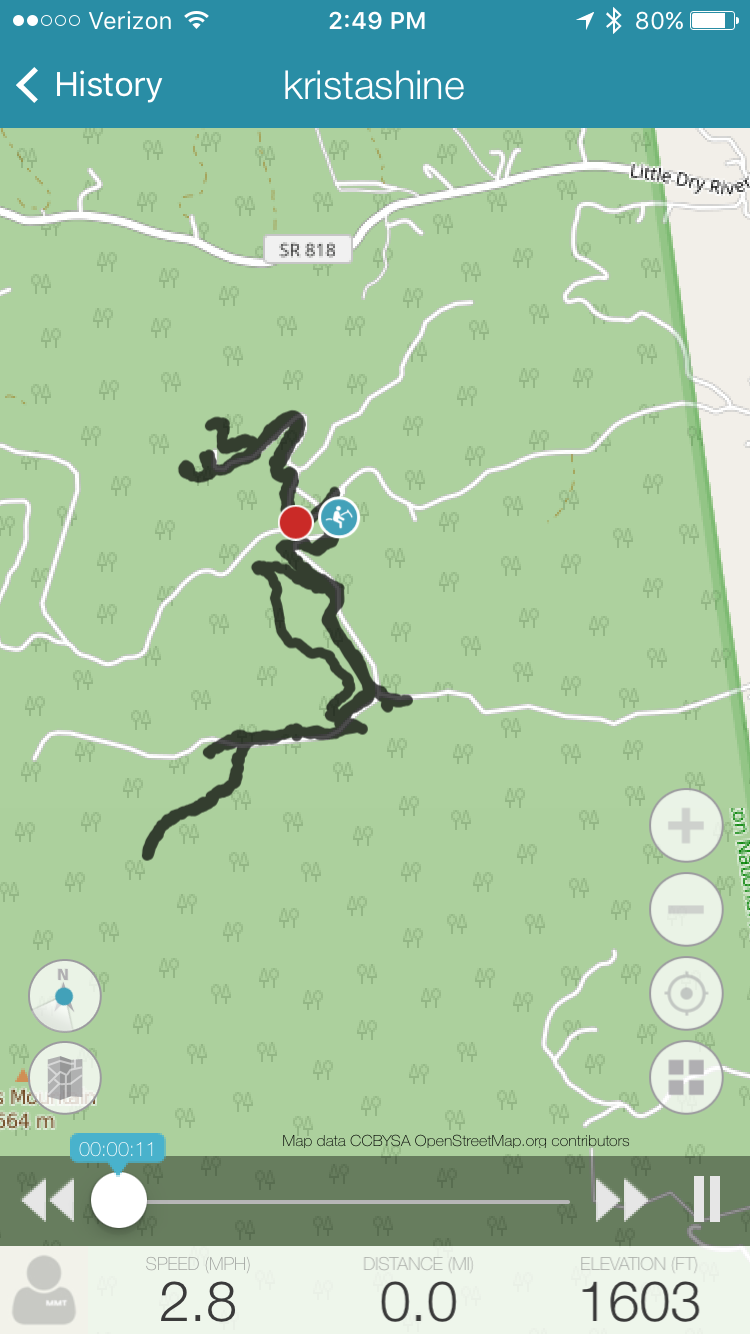Tap the compass to reorient north
This screenshot has height=1334, width=750.
[x=65, y=996]
